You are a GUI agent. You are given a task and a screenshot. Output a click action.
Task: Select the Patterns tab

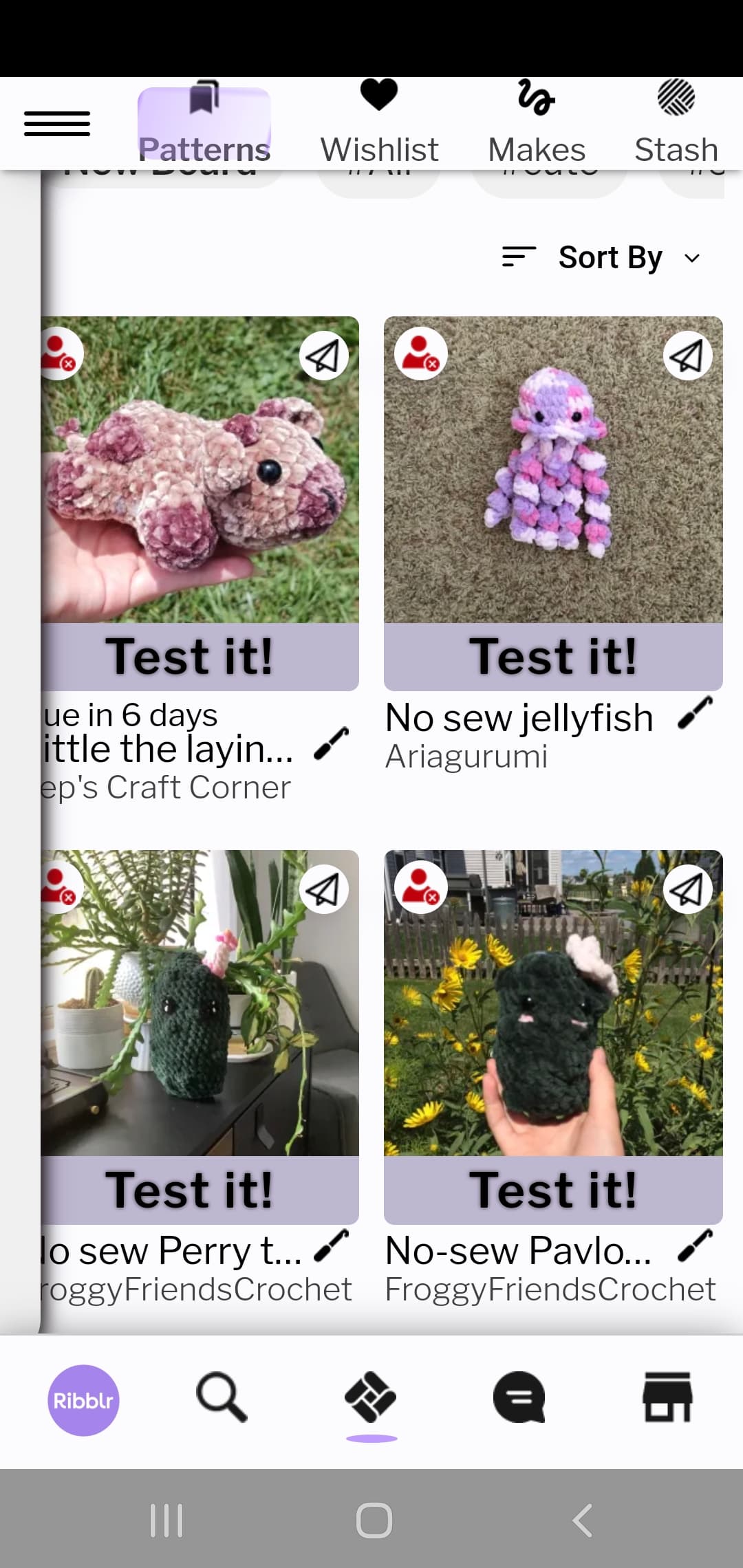(x=204, y=124)
